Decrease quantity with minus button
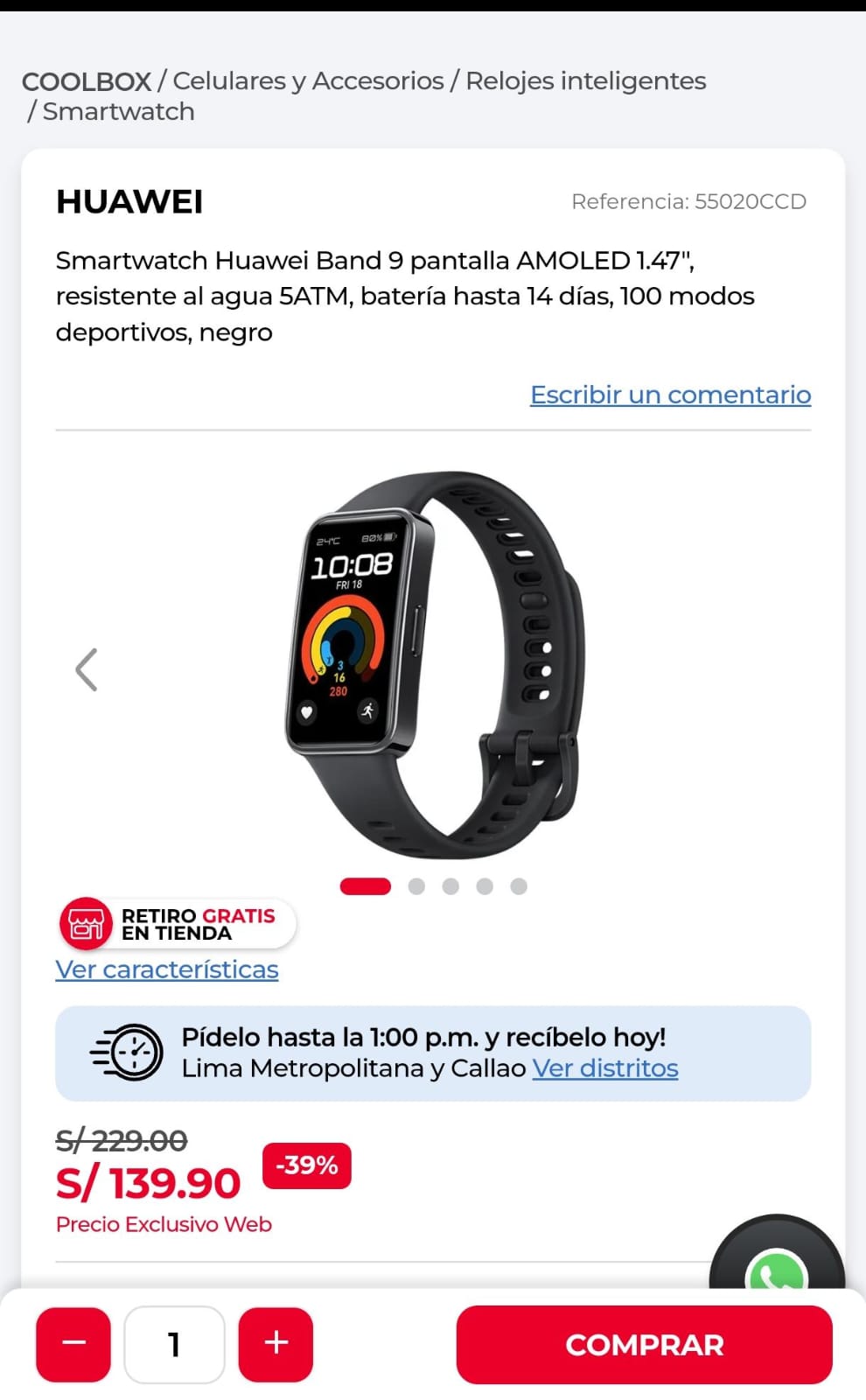 coord(73,1344)
